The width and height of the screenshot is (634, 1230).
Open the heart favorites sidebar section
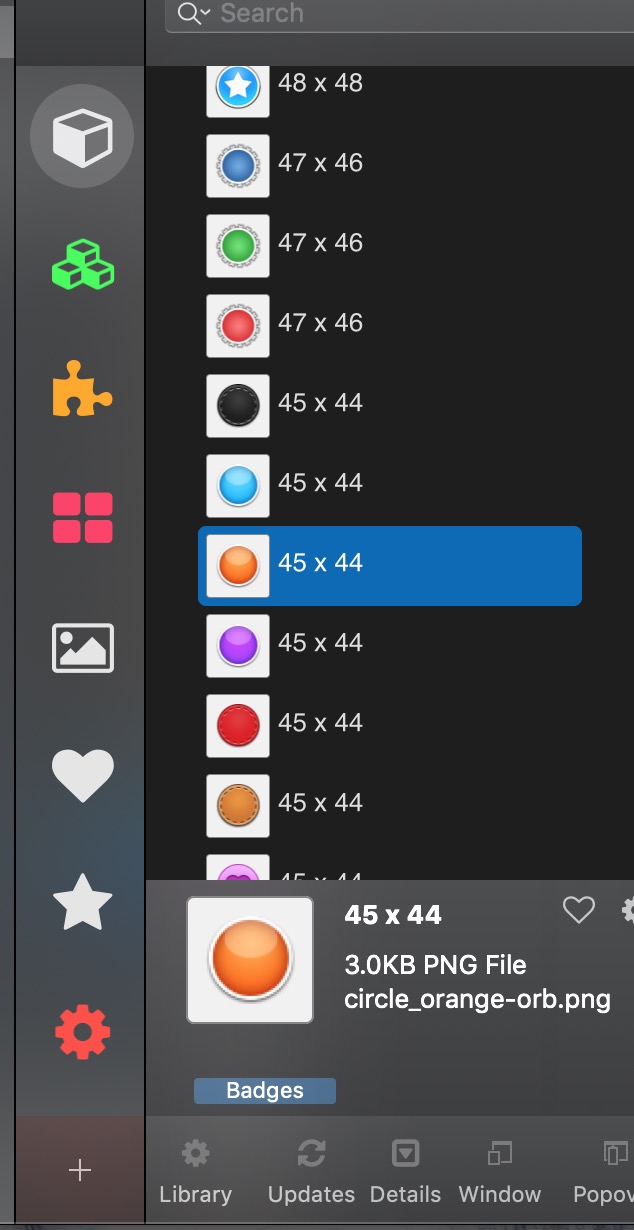[x=82, y=775]
